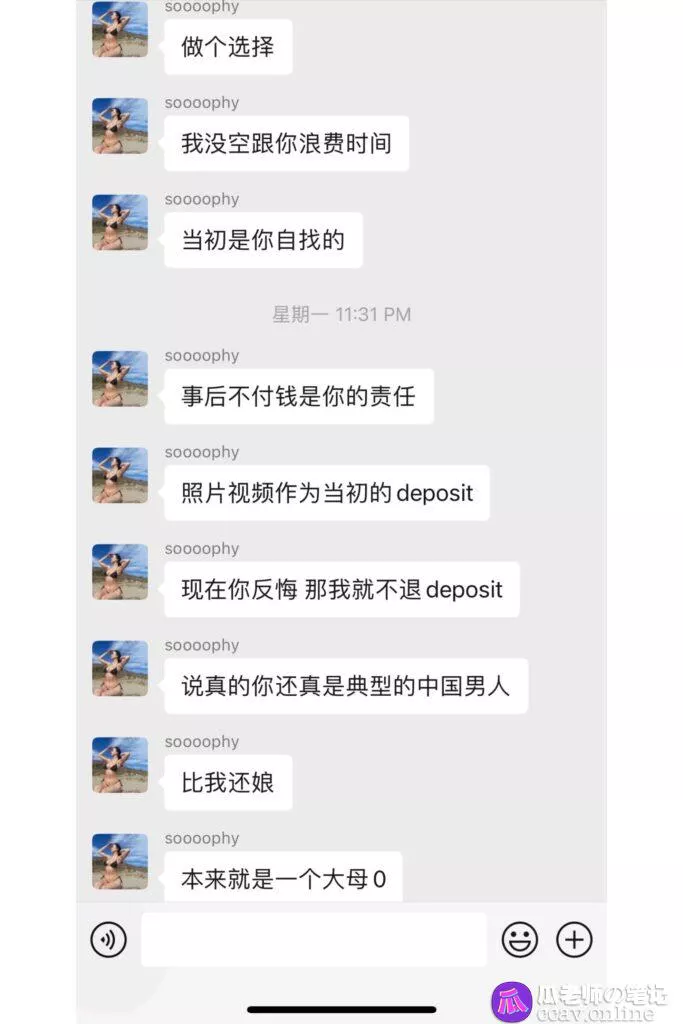The image size is (683, 1024).
Task: Tap soooophy's avatar next to 比我还娘
Action: click(x=120, y=765)
